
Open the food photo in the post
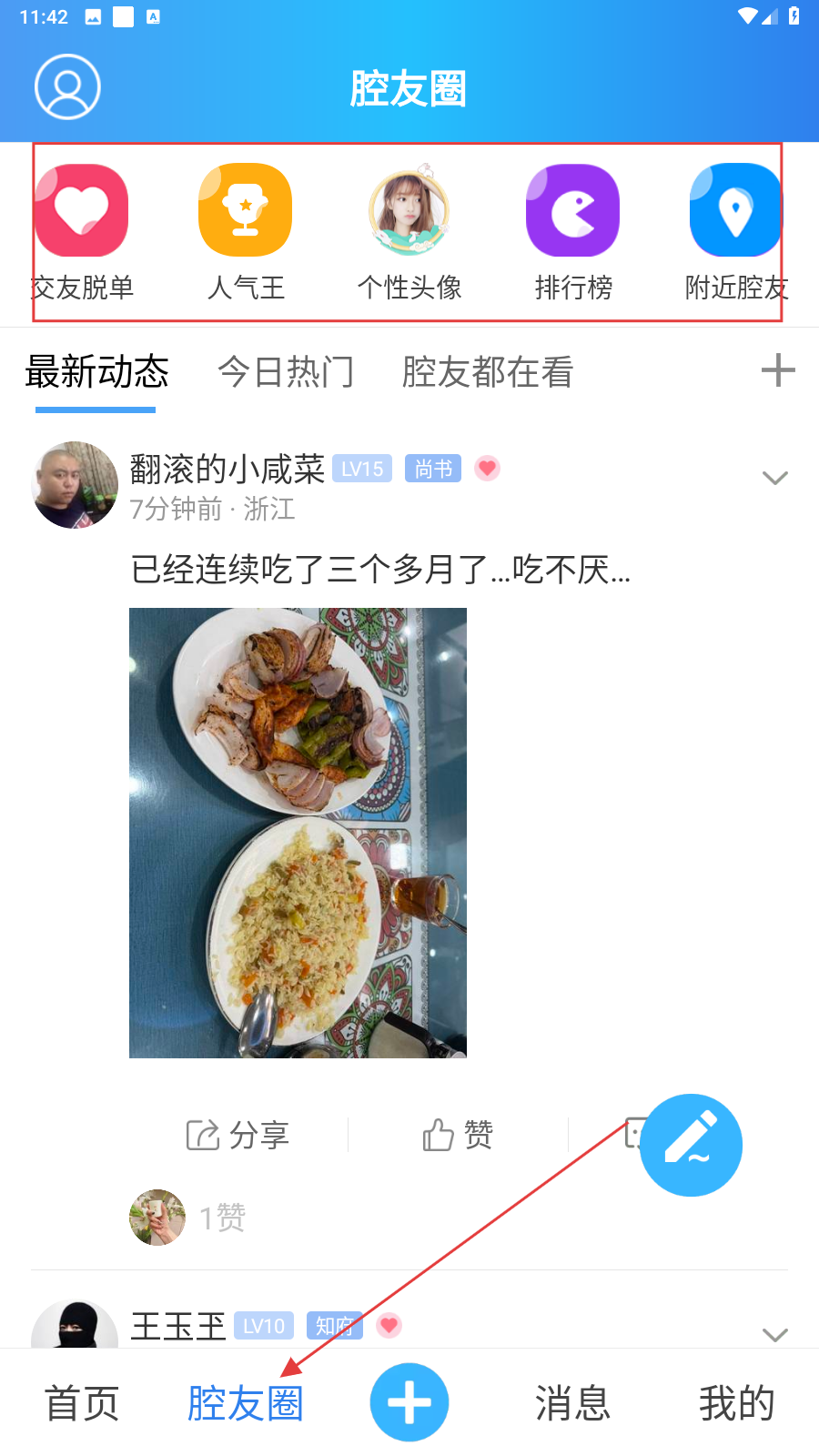[x=298, y=833]
